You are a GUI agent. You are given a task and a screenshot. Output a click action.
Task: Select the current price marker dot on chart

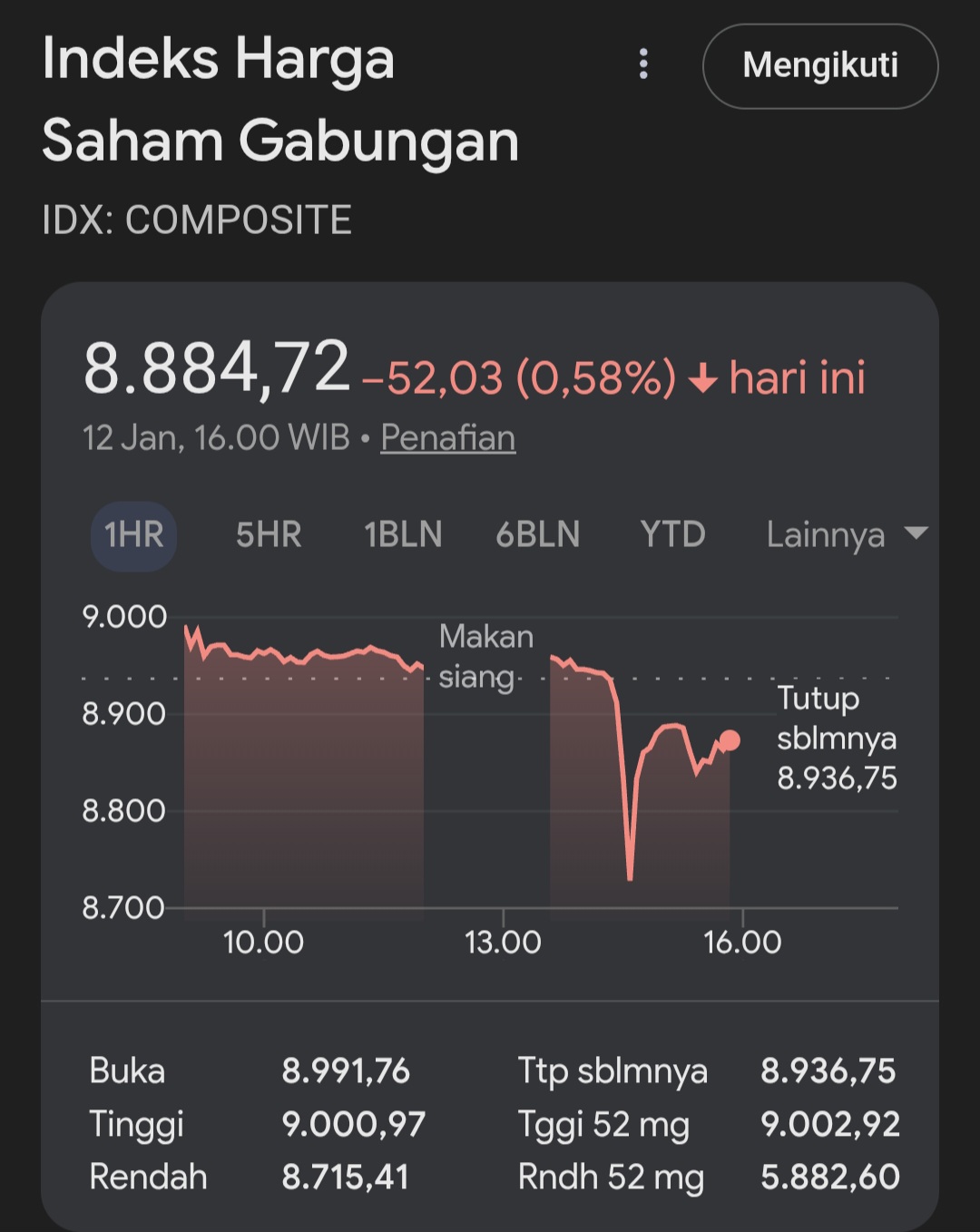tap(729, 741)
